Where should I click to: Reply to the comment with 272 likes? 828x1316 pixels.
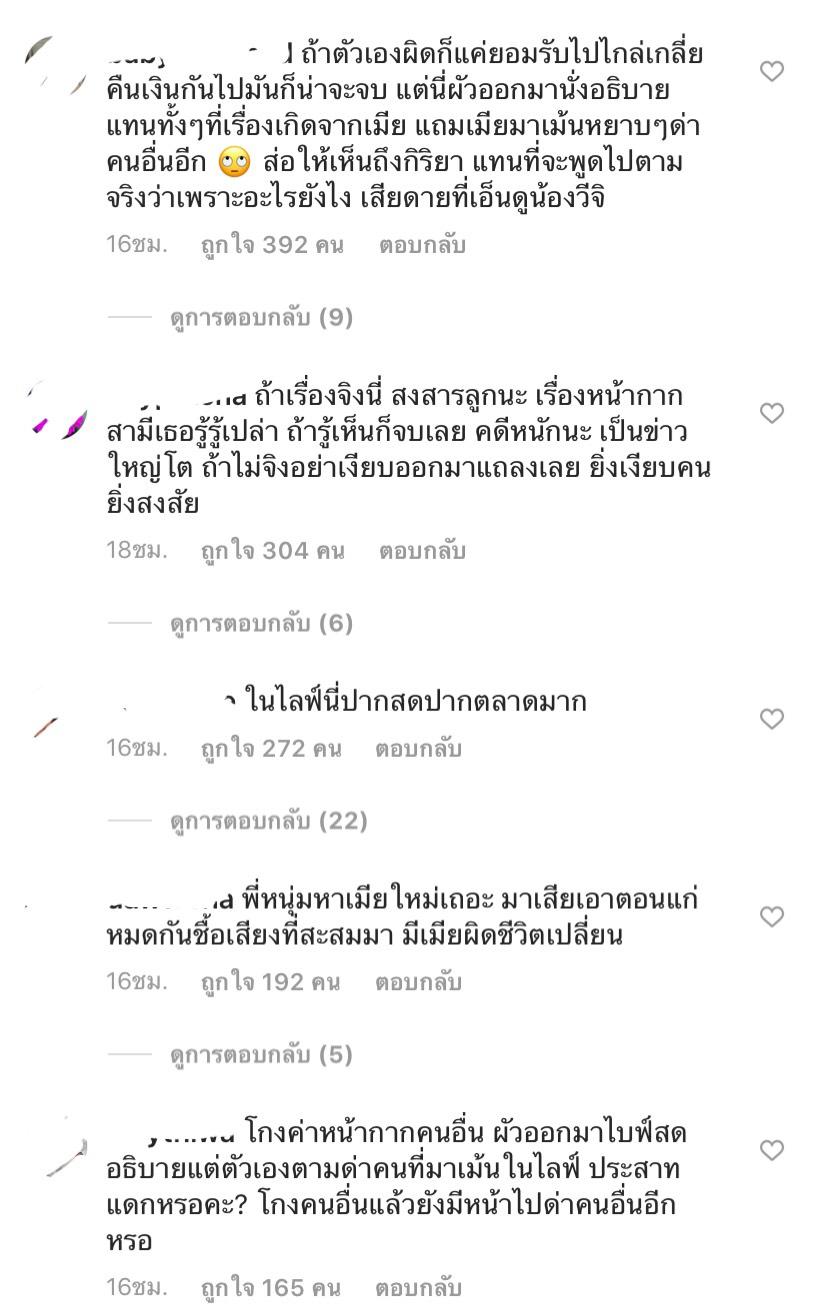pos(418,748)
